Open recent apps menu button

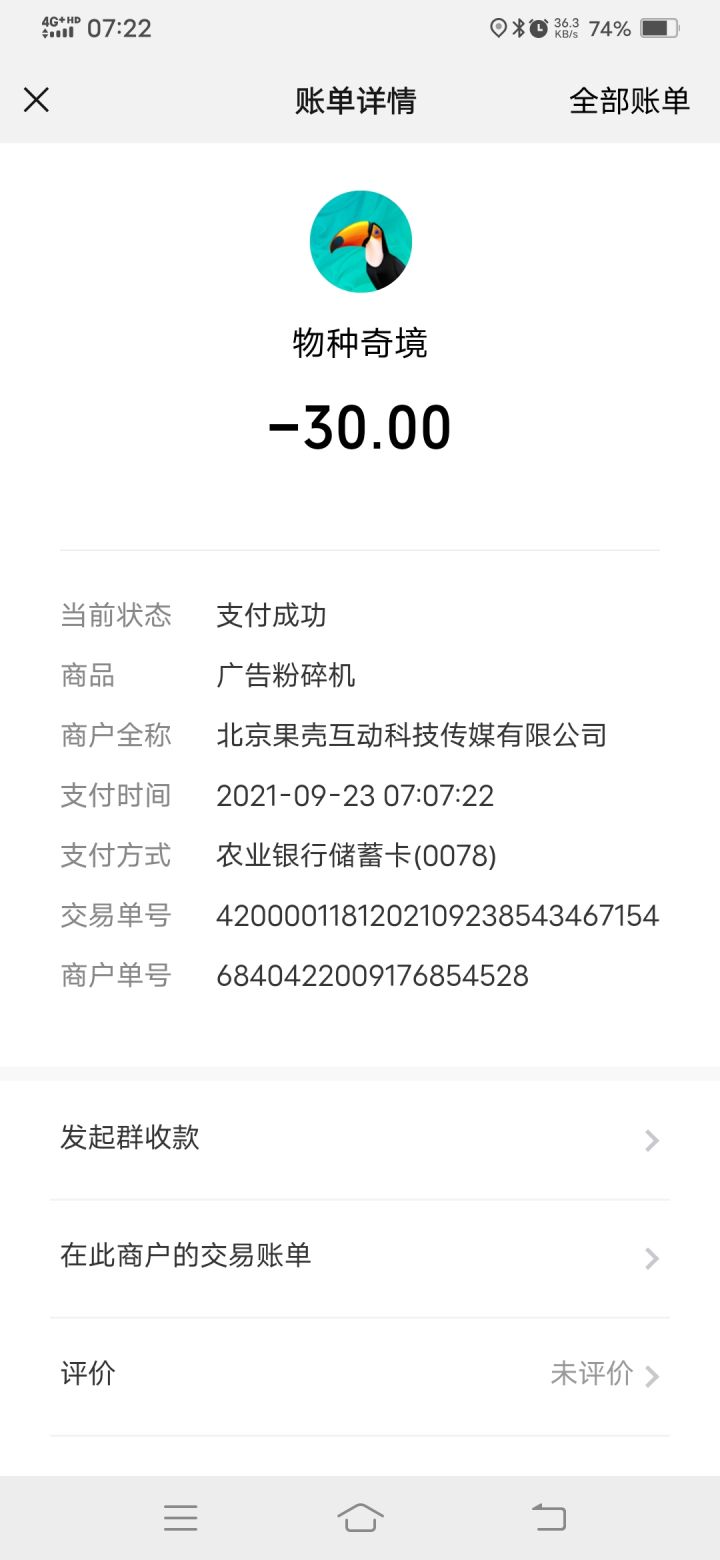coord(180,1518)
